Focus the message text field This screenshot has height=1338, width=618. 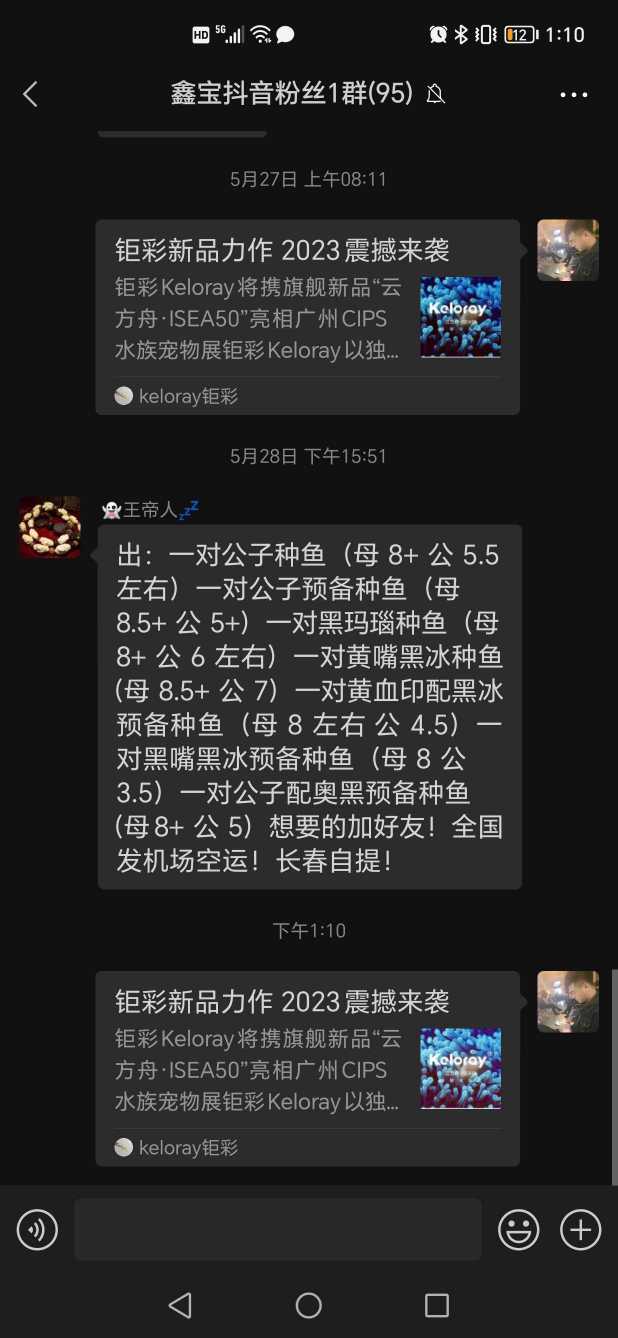[x=277, y=1229]
